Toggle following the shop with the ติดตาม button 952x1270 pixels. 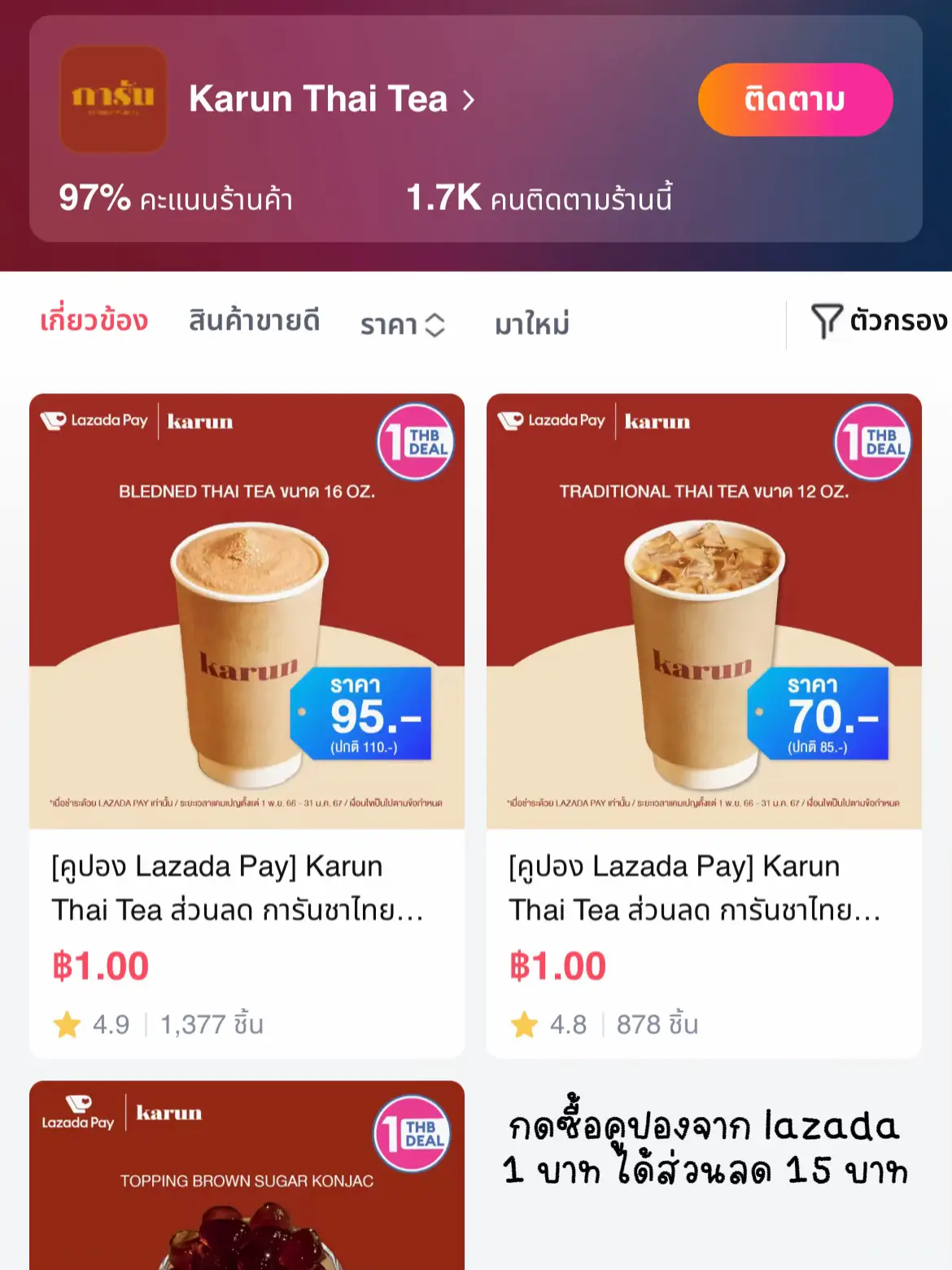point(794,99)
